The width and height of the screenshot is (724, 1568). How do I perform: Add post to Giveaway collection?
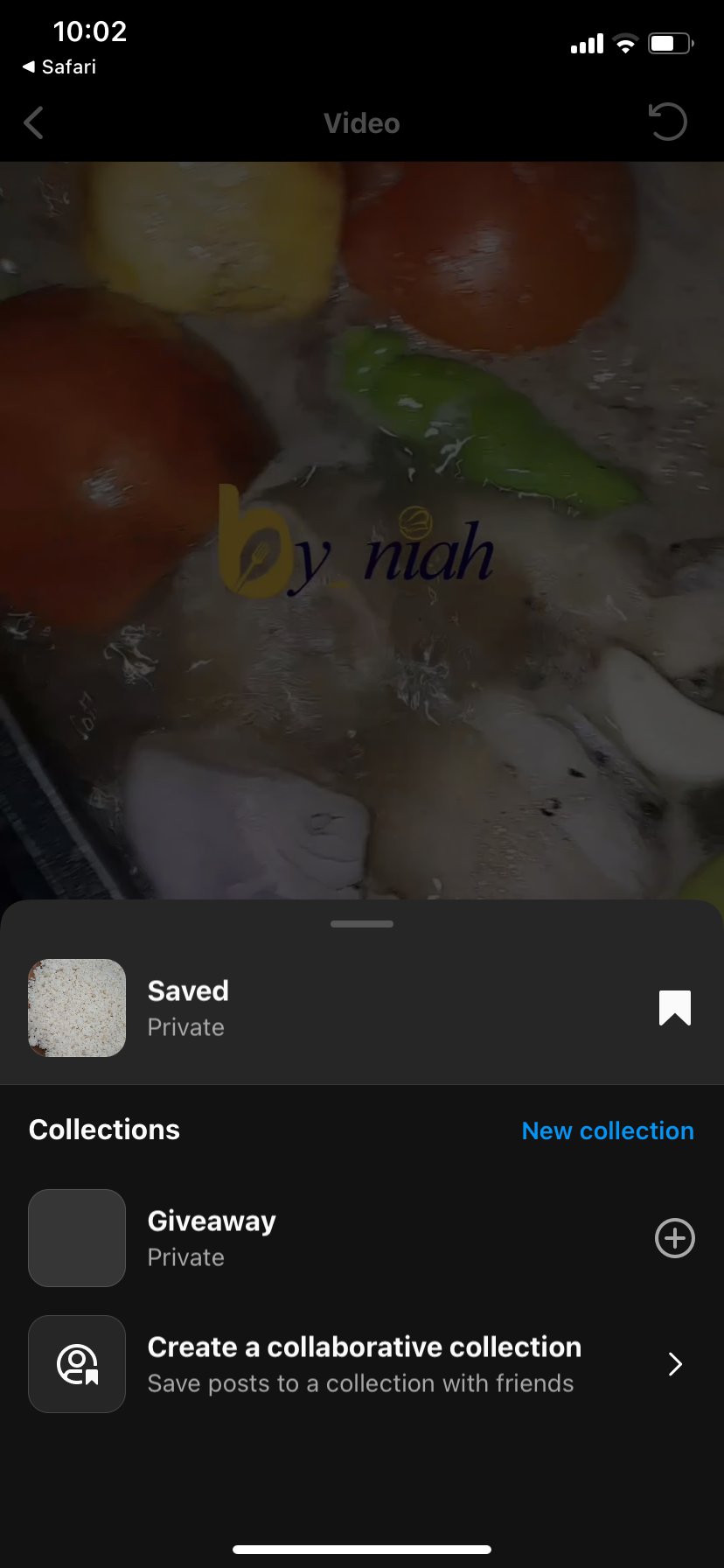click(x=674, y=1238)
